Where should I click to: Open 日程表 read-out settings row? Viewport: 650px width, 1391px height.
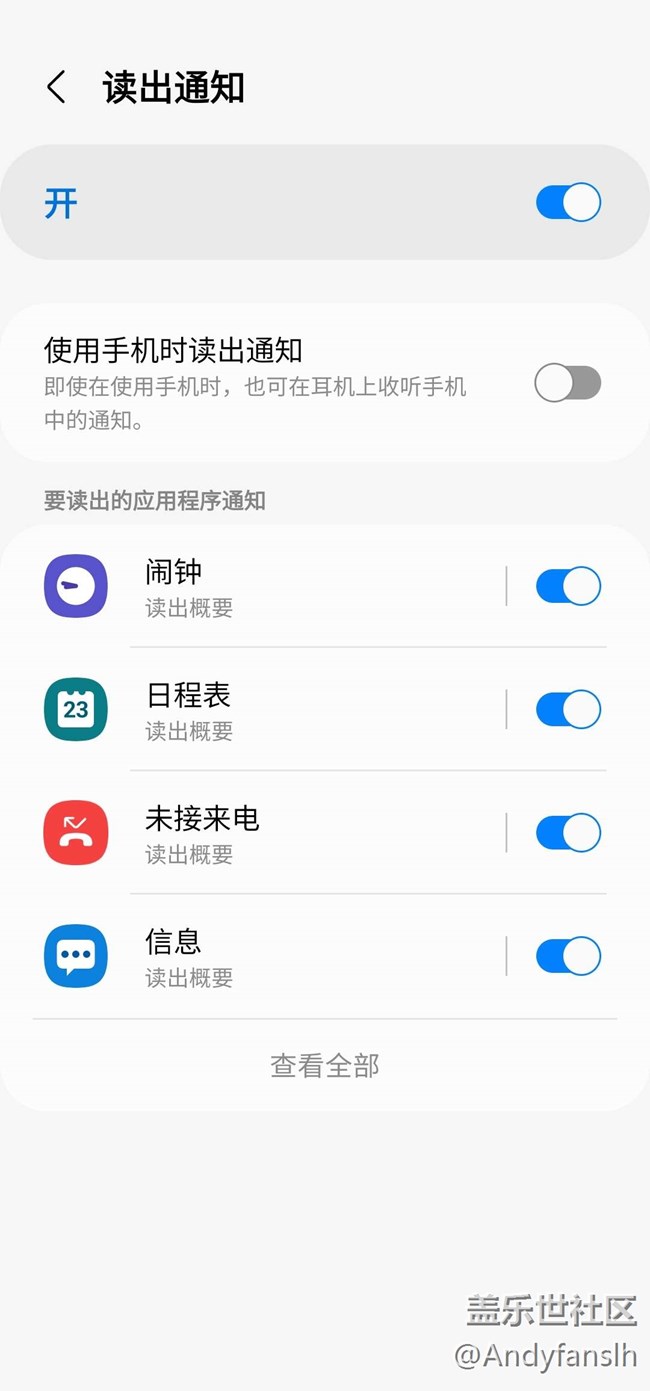click(x=270, y=709)
